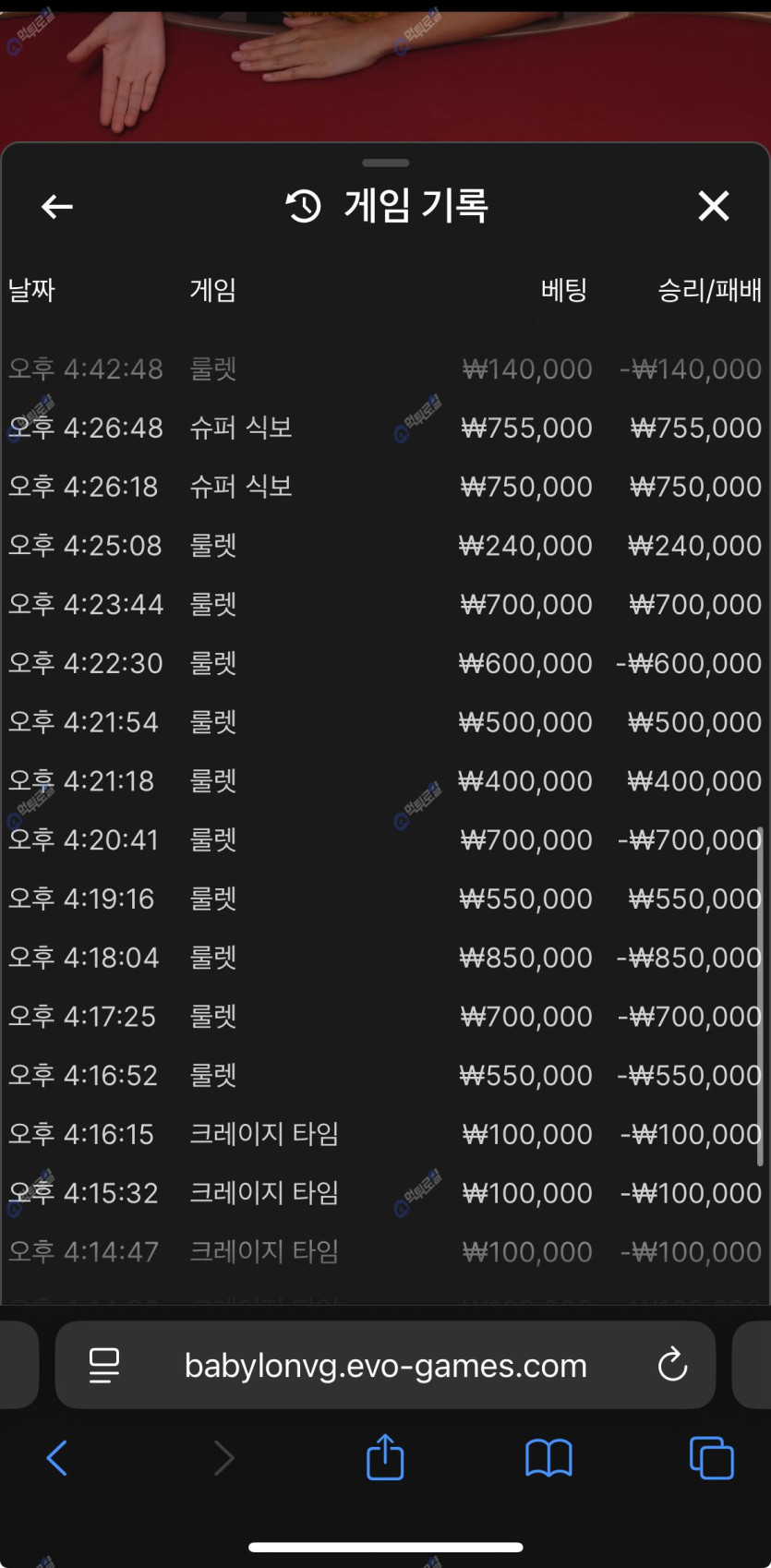This screenshot has width=771, height=1568.
Task: View the 오후 4:25:08 룰렛 record
Action: tap(385, 546)
